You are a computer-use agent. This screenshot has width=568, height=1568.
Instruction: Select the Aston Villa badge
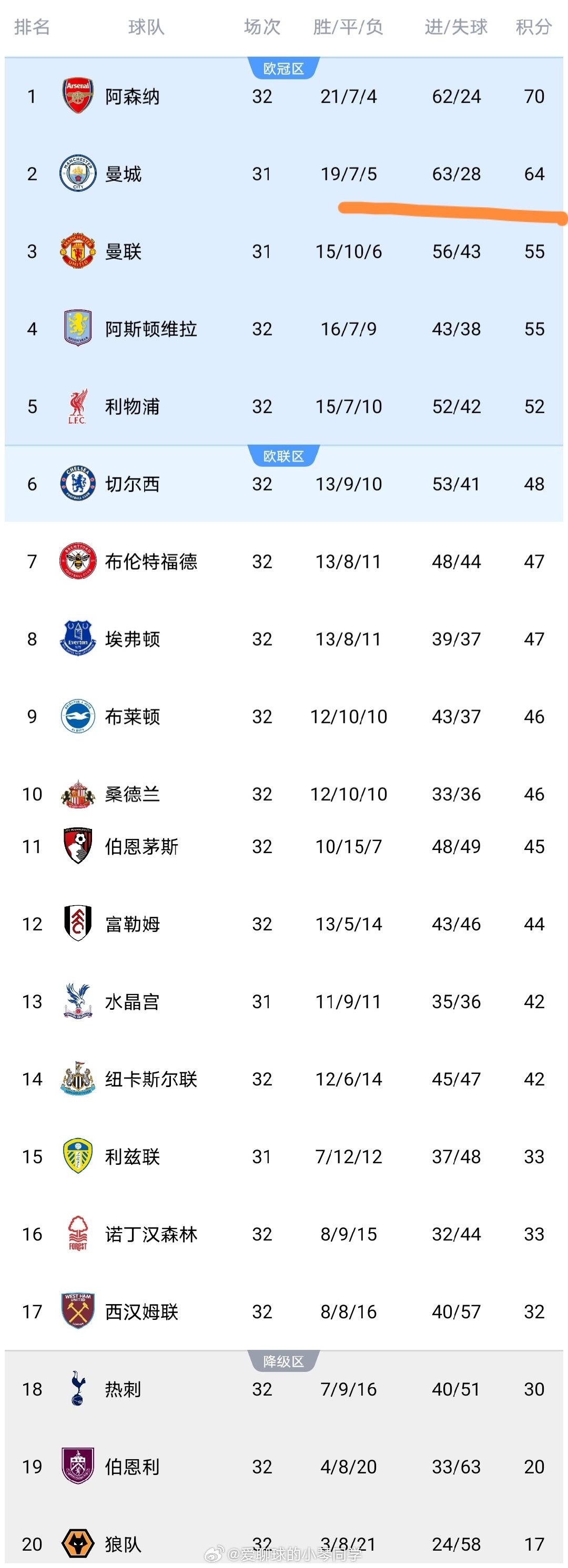click(78, 329)
